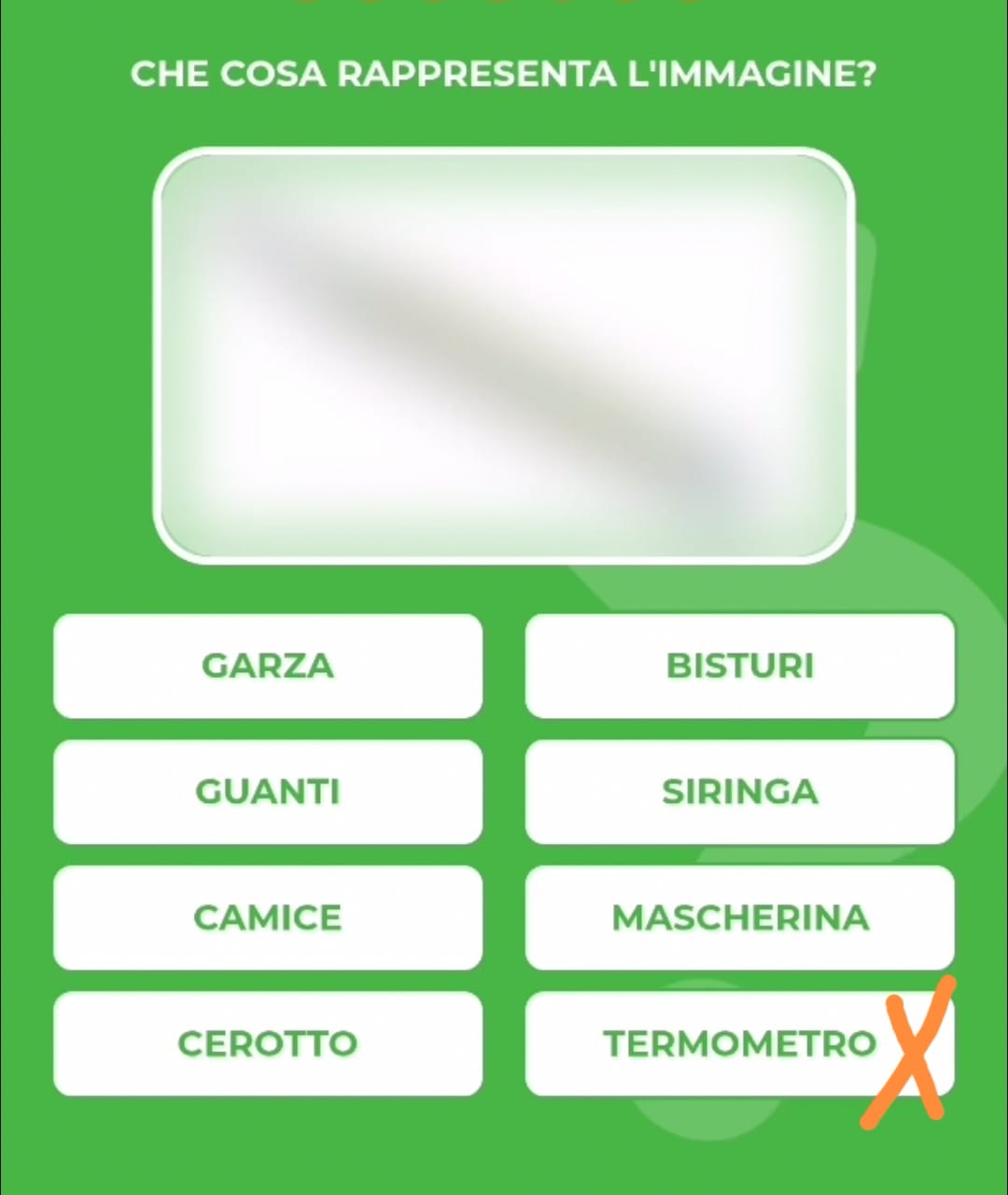Choose the CEROTTO answer
The height and width of the screenshot is (1195, 1008).
268,1043
